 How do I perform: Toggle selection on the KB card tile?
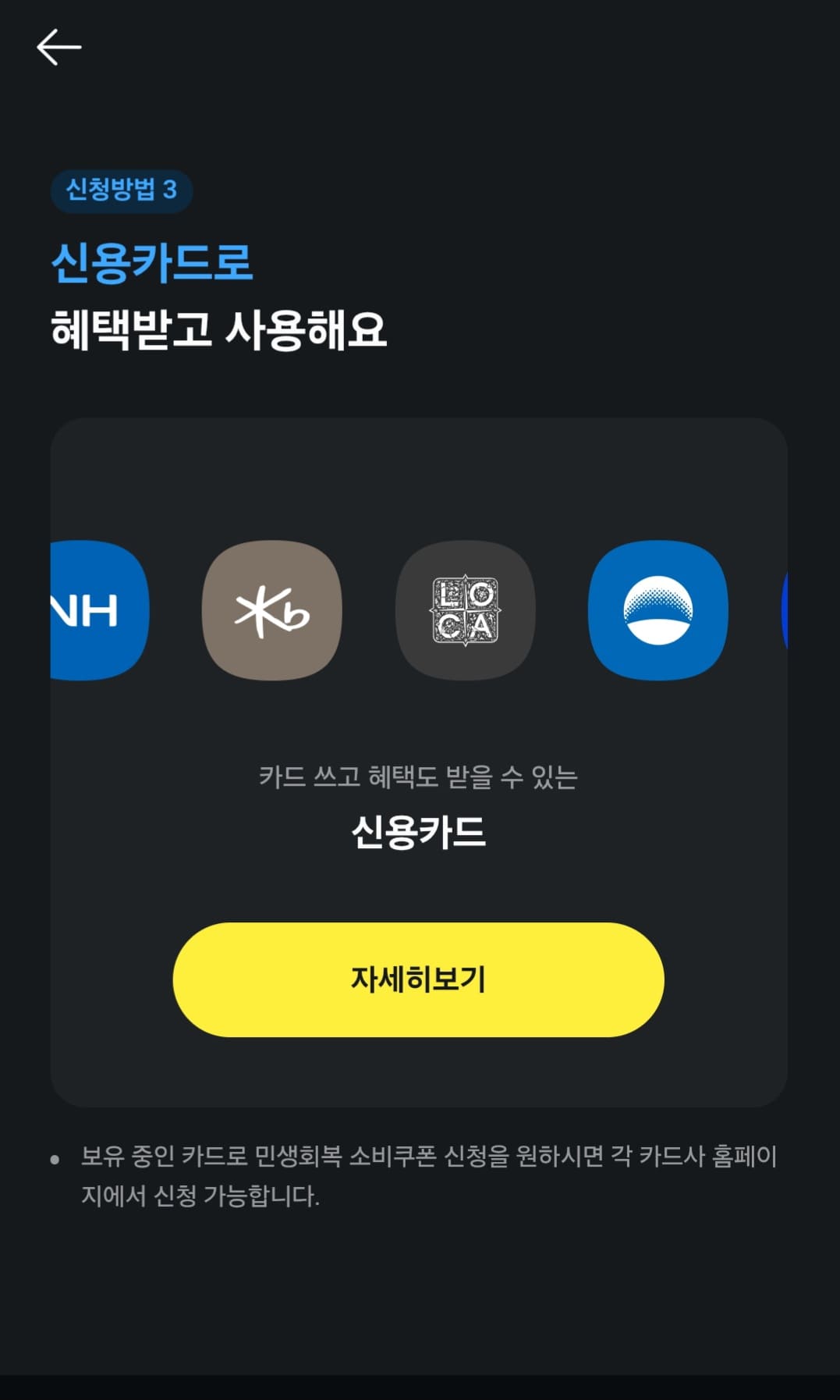[x=271, y=611]
